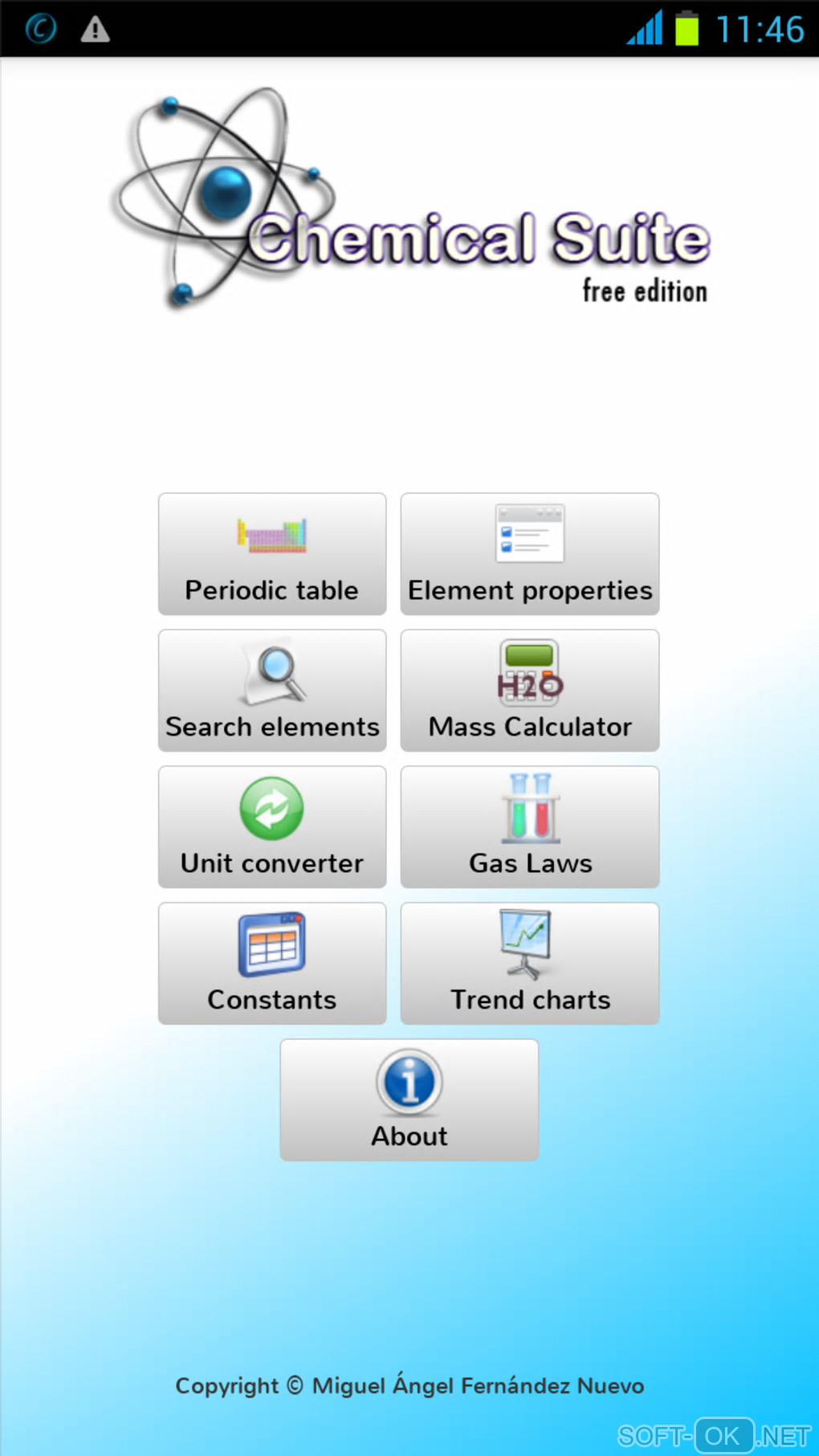
Task: Select Gas Laws
Action: 529,827
